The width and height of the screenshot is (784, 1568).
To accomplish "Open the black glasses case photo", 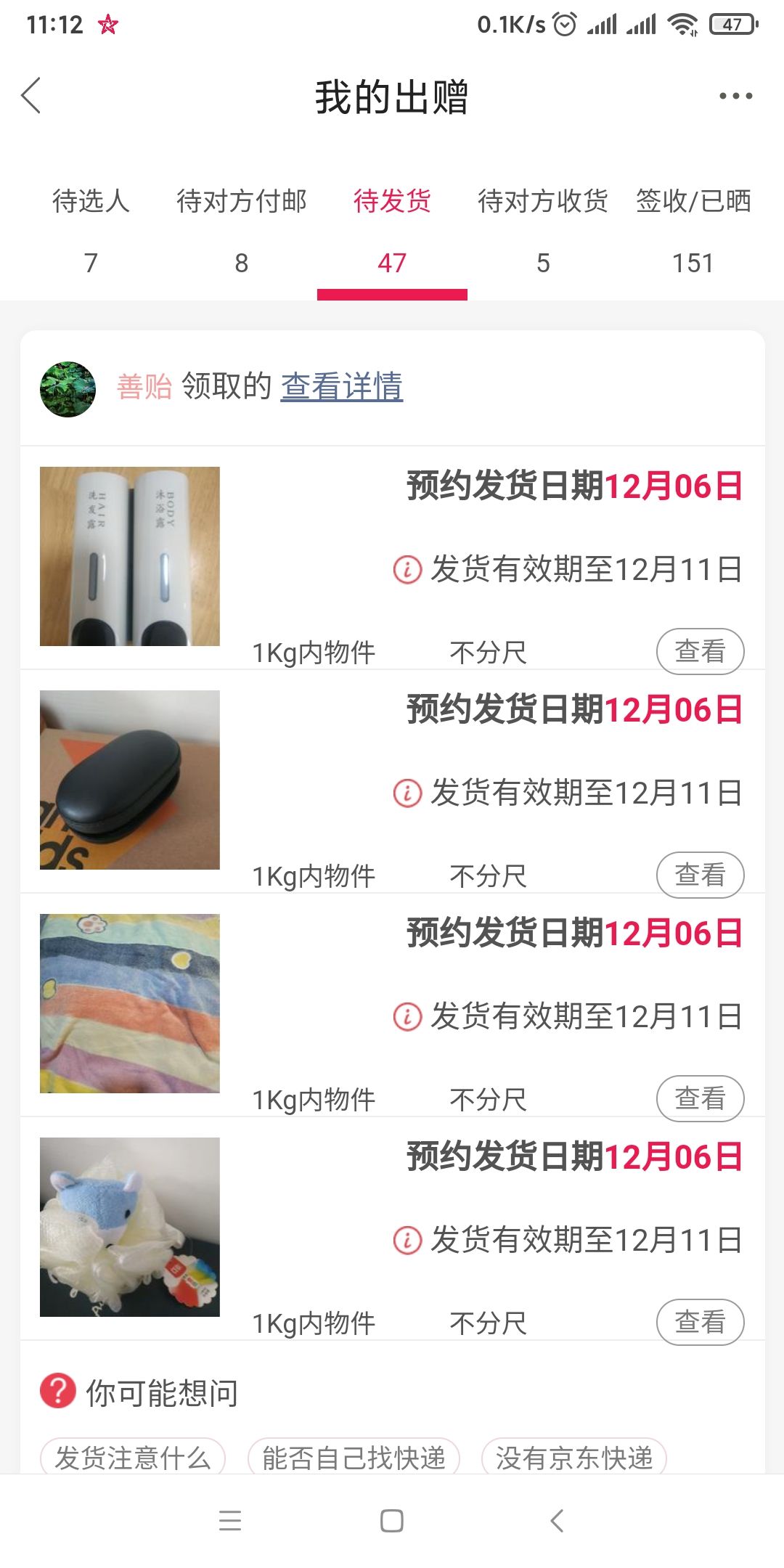I will click(130, 780).
